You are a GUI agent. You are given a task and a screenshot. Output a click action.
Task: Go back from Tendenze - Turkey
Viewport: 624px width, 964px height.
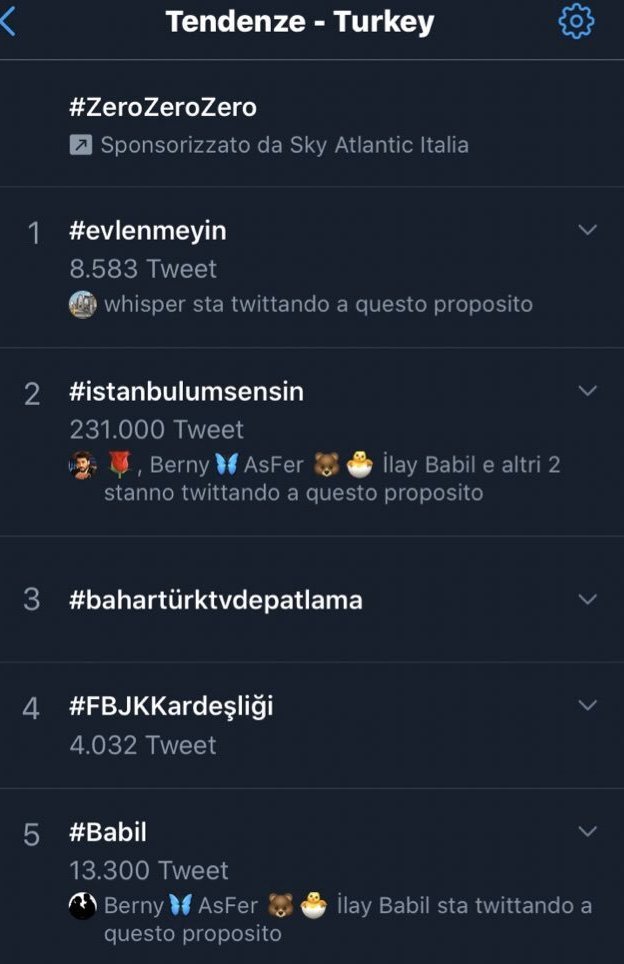pos(10,22)
